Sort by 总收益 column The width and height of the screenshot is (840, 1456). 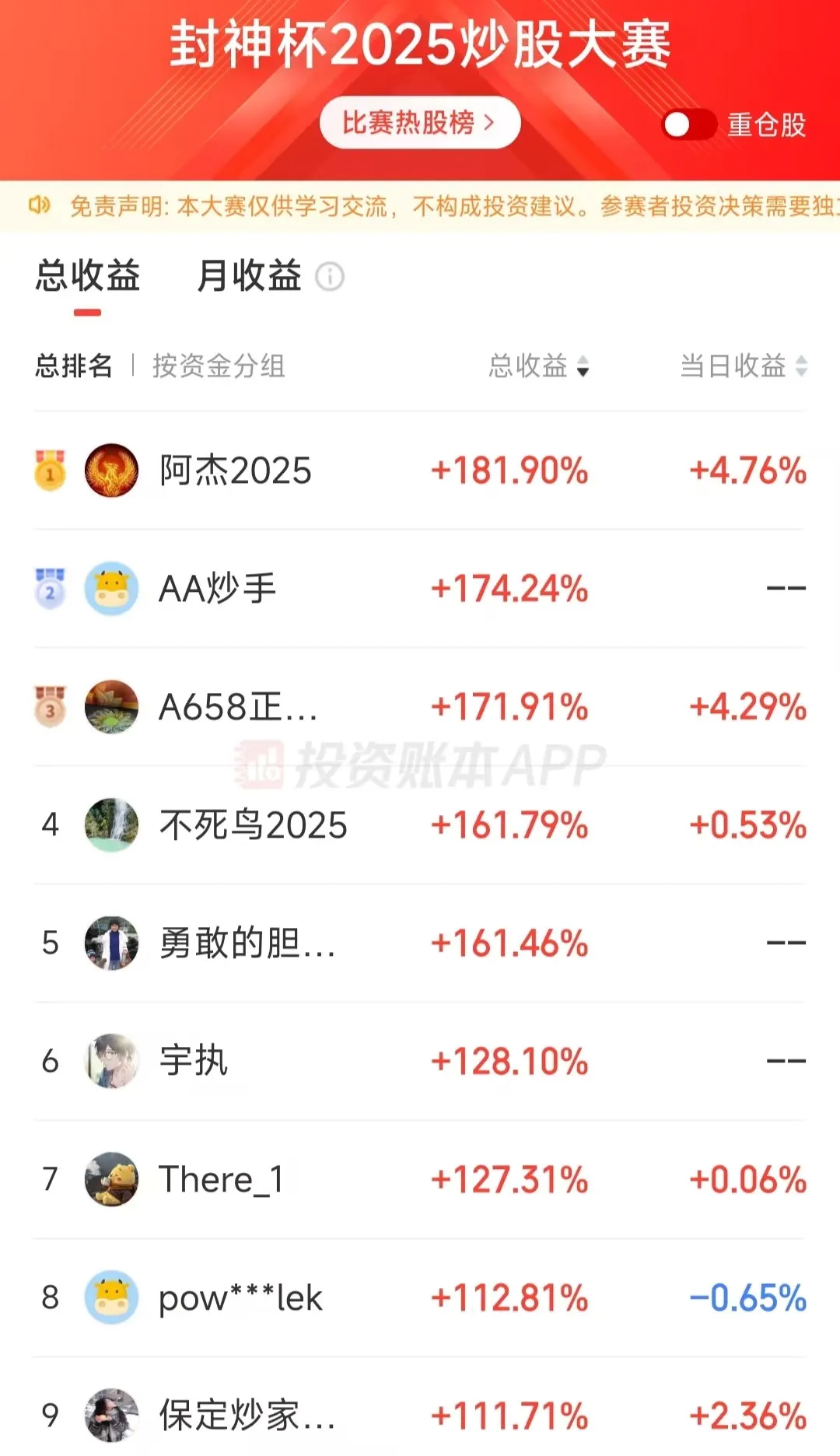tap(539, 365)
